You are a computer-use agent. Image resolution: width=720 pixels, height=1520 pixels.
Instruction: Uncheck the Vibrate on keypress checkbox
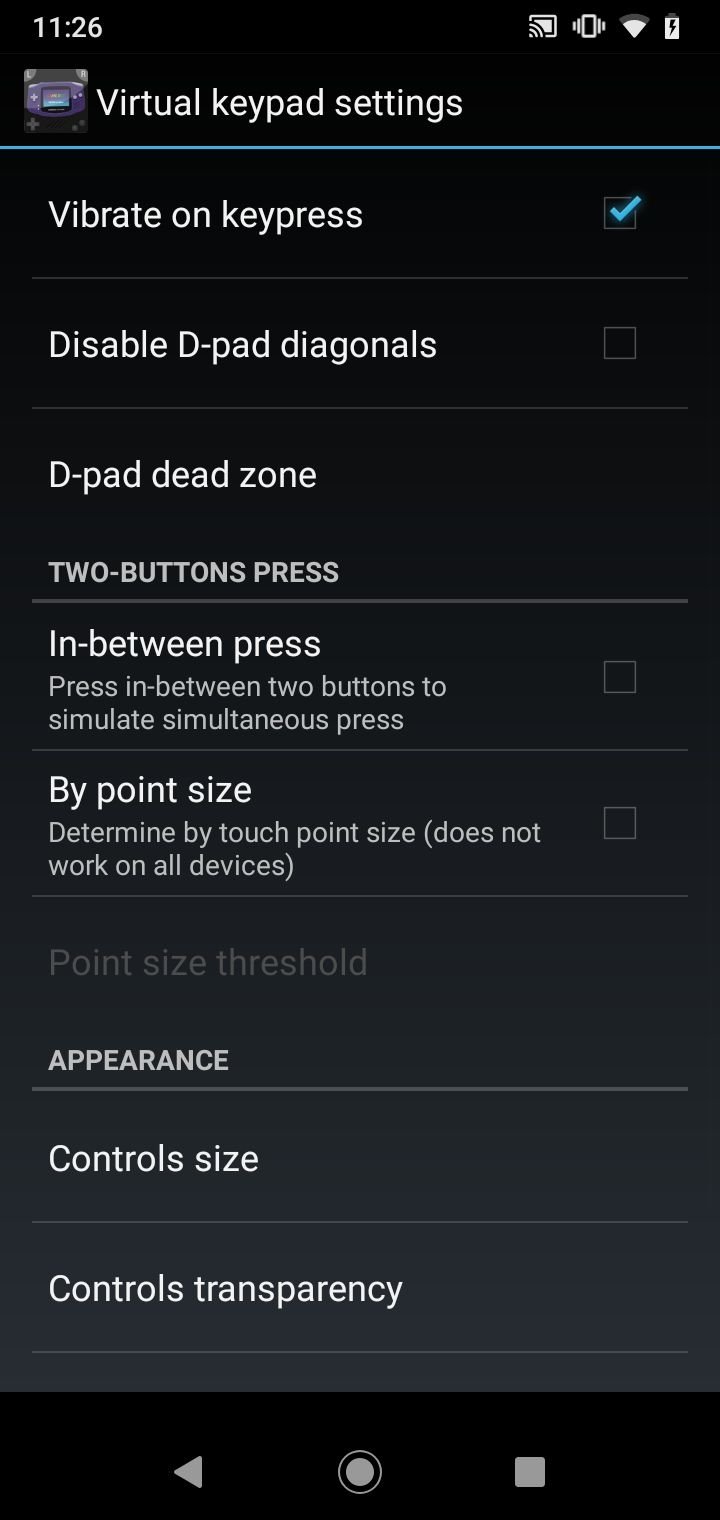[x=620, y=213]
